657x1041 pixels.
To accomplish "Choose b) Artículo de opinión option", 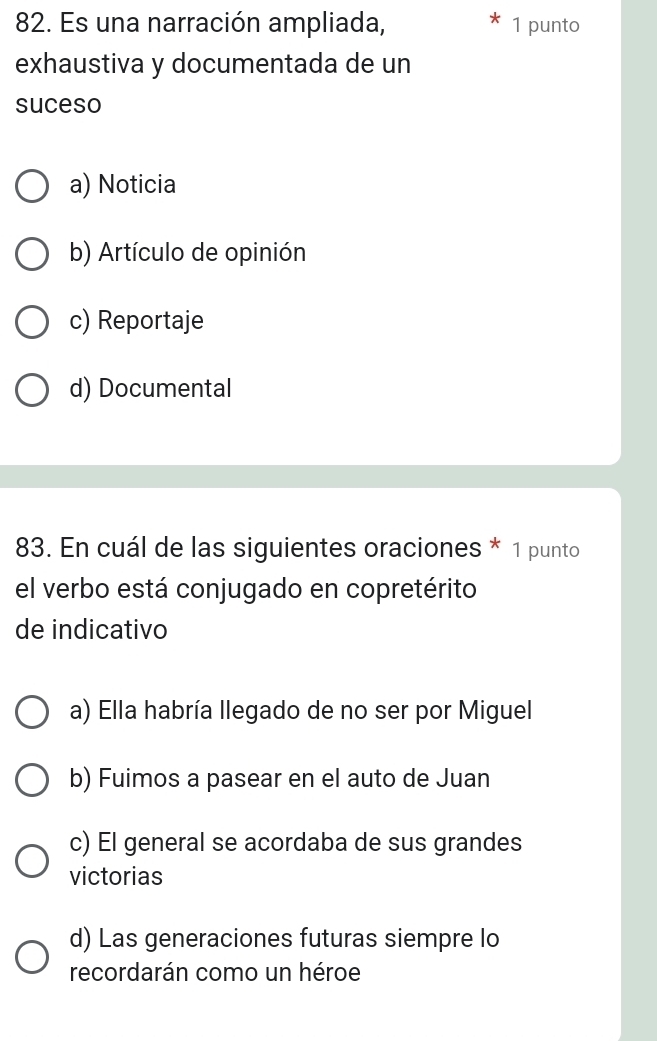I will pyautogui.click(x=33, y=254).
